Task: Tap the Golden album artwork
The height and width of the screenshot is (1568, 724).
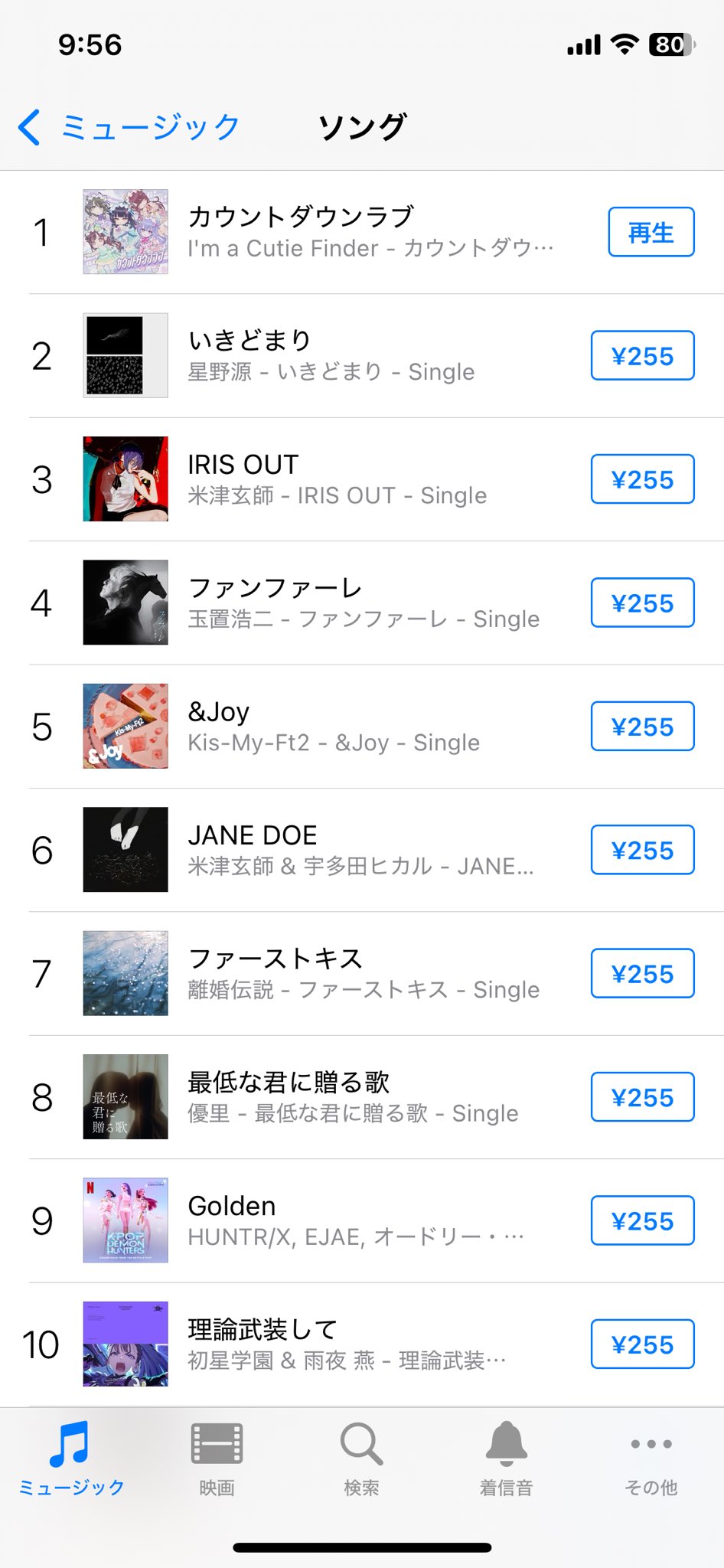Action: [x=126, y=1220]
